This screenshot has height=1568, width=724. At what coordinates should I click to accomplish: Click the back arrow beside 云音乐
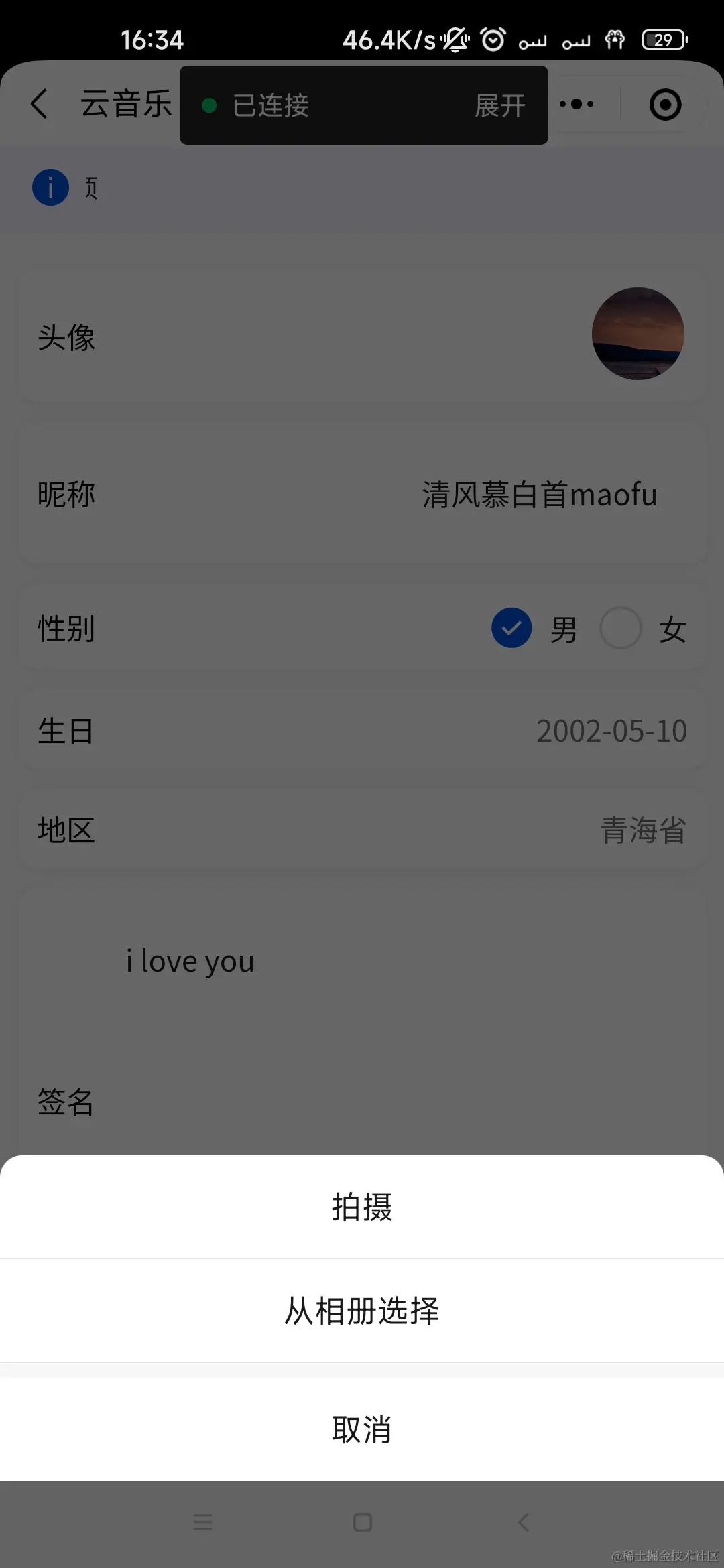coord(38,104)
